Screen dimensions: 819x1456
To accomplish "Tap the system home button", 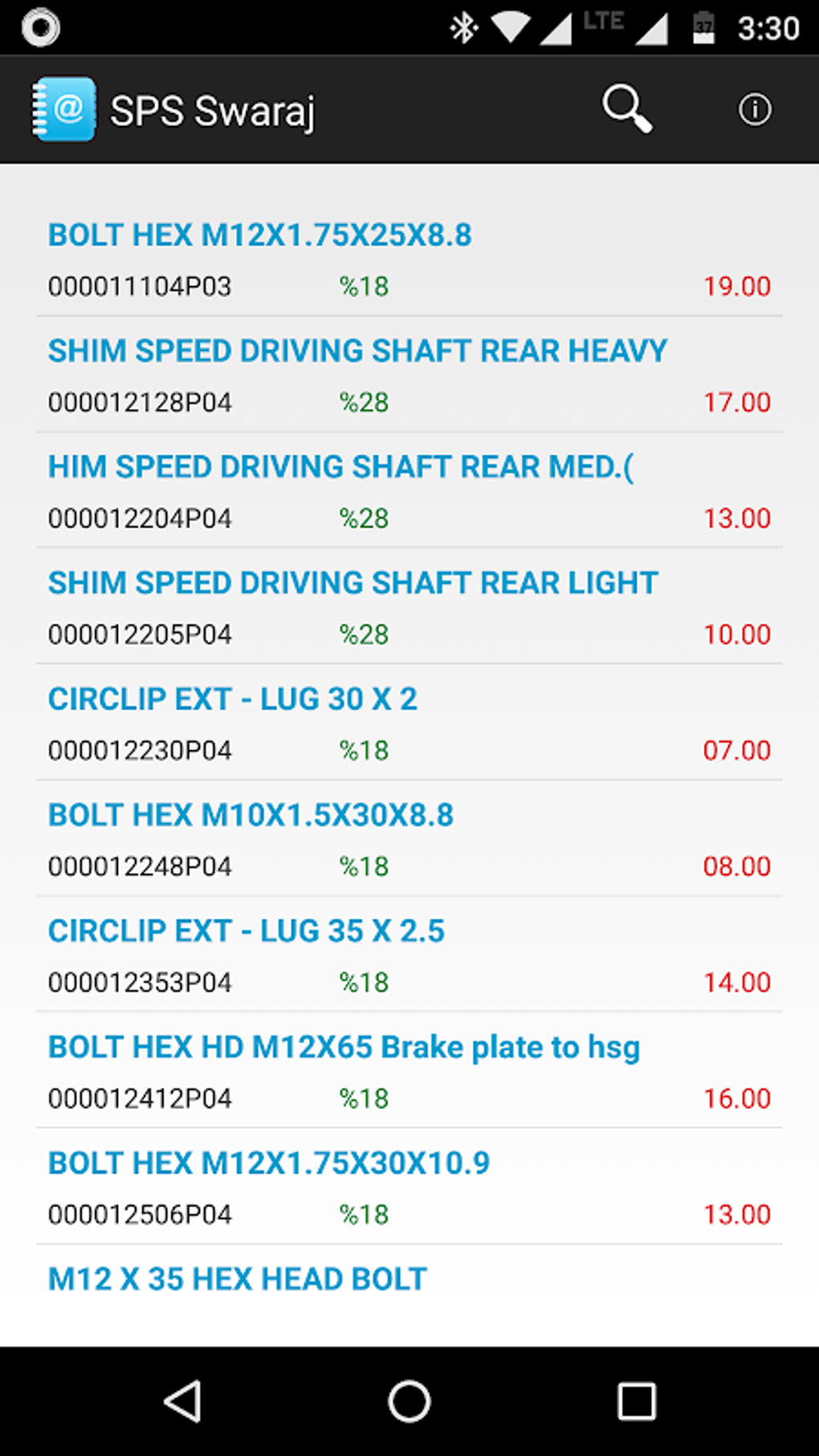I will click(x=409, y=1401).
